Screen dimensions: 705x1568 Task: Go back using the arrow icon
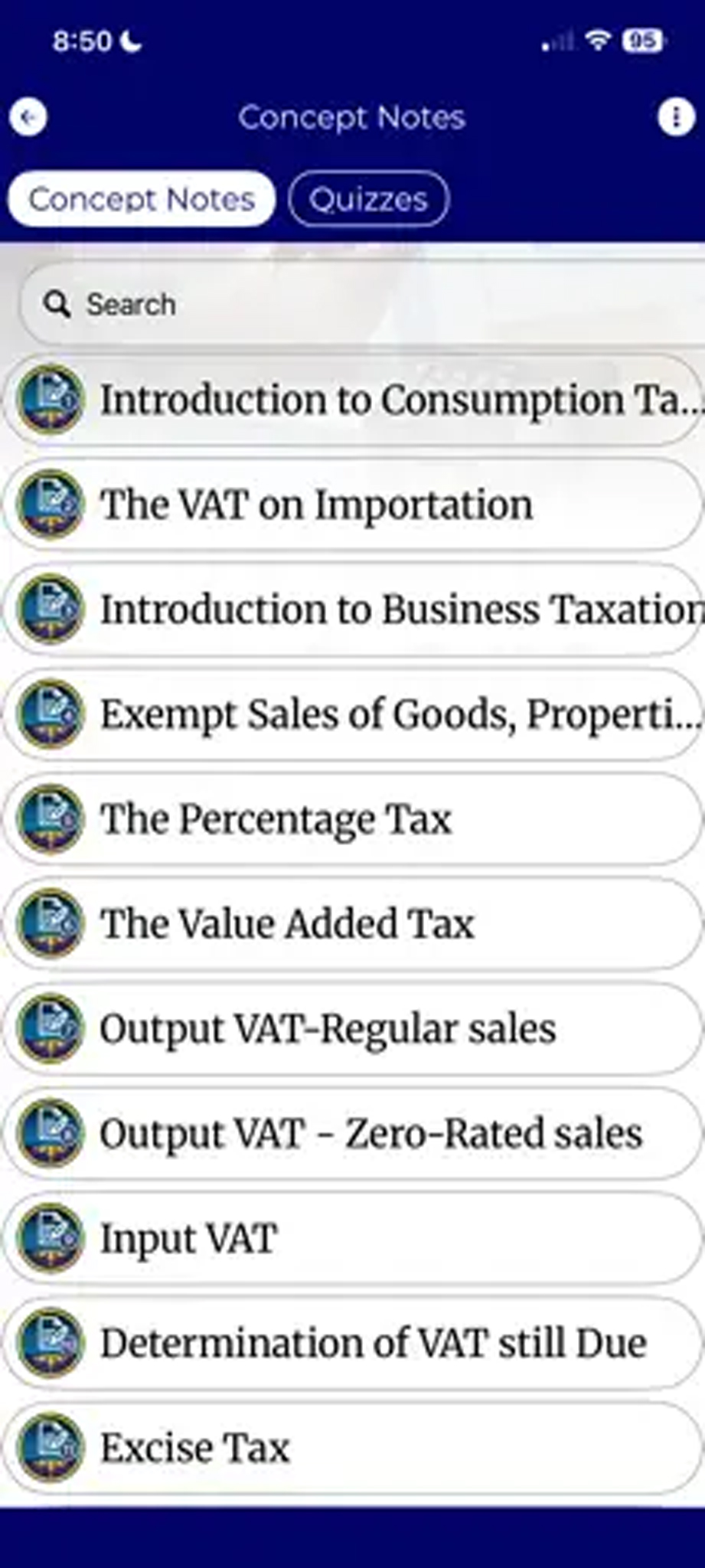(x=28, y=118)
